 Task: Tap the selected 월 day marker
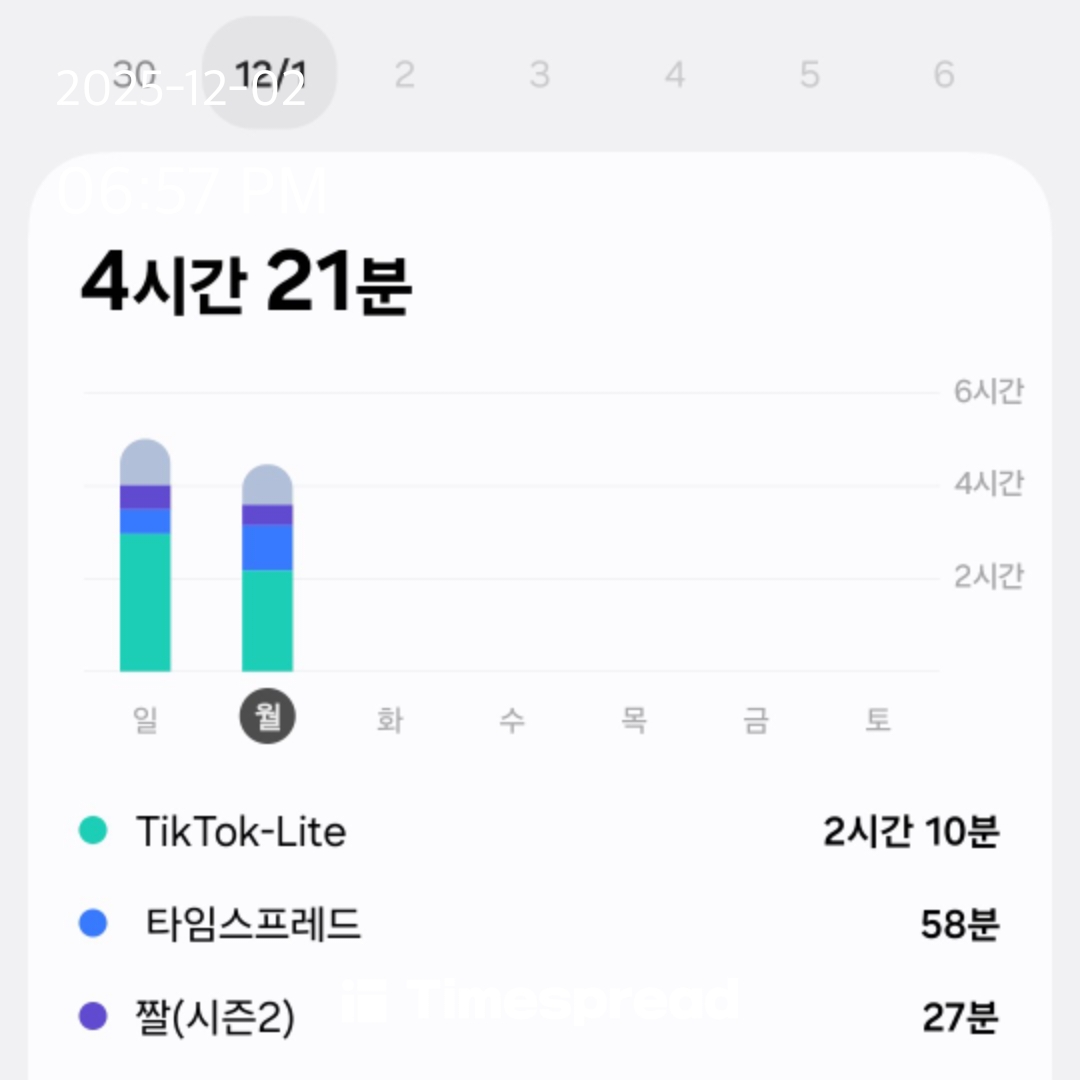pos(268,718)
